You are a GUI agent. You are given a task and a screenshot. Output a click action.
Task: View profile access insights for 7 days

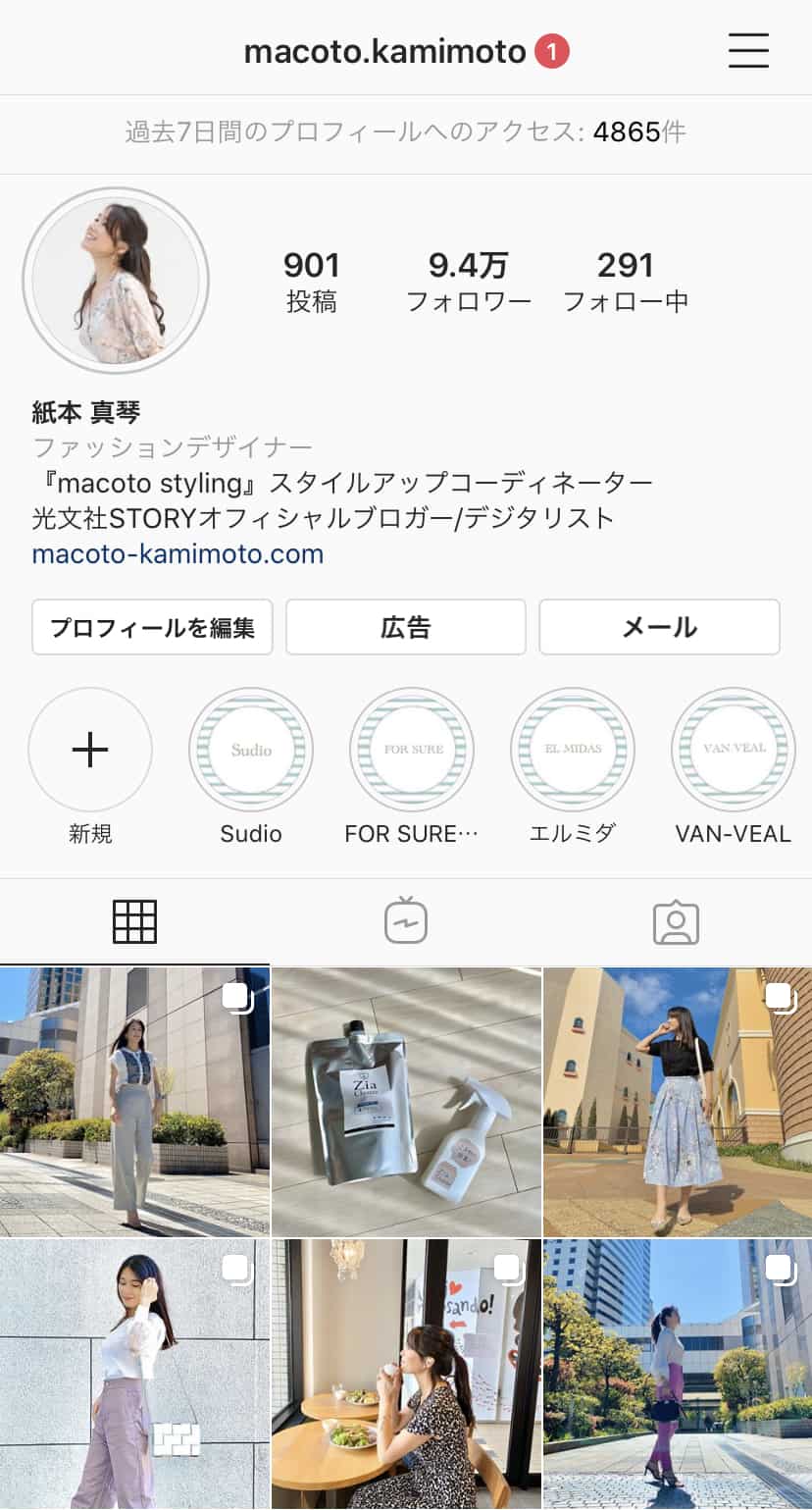[406, 132]
